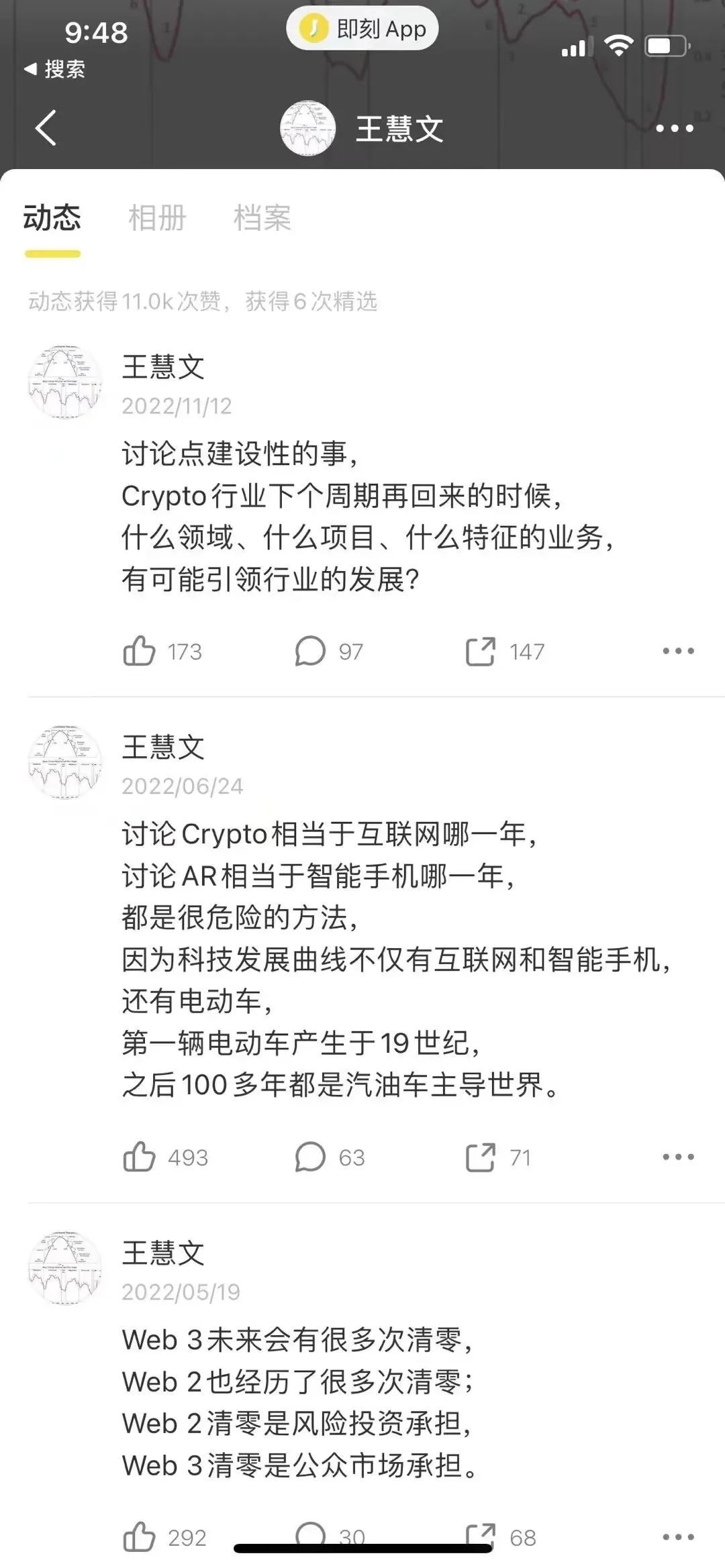Open profile overflow menu in header
725x1568 pixels.
[674, 128]
